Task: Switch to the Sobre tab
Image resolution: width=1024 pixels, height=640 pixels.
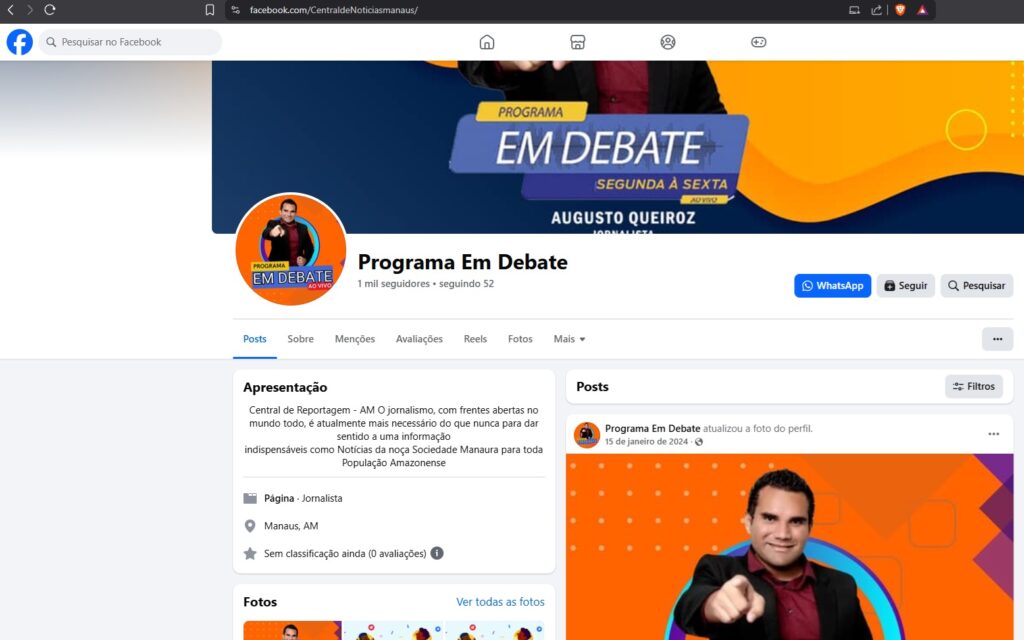Action: (x=300, y=339)
